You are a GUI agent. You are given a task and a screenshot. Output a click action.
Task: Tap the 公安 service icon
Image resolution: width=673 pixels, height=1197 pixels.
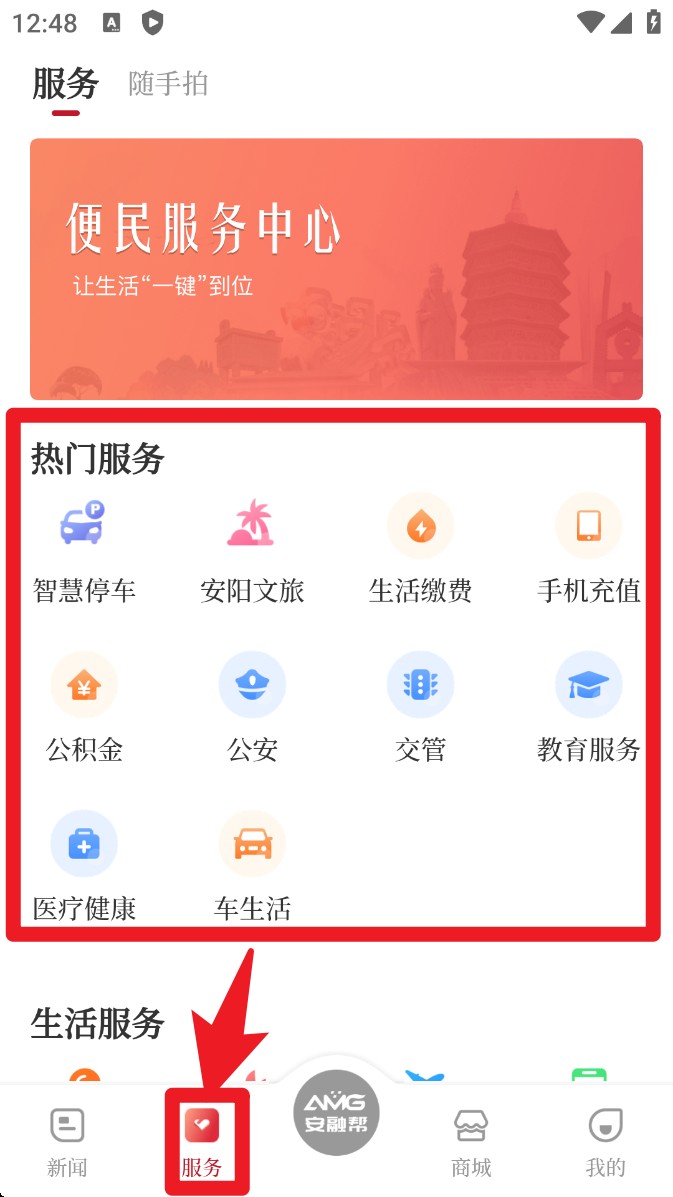pyautogui.click(x=252, y=686)
